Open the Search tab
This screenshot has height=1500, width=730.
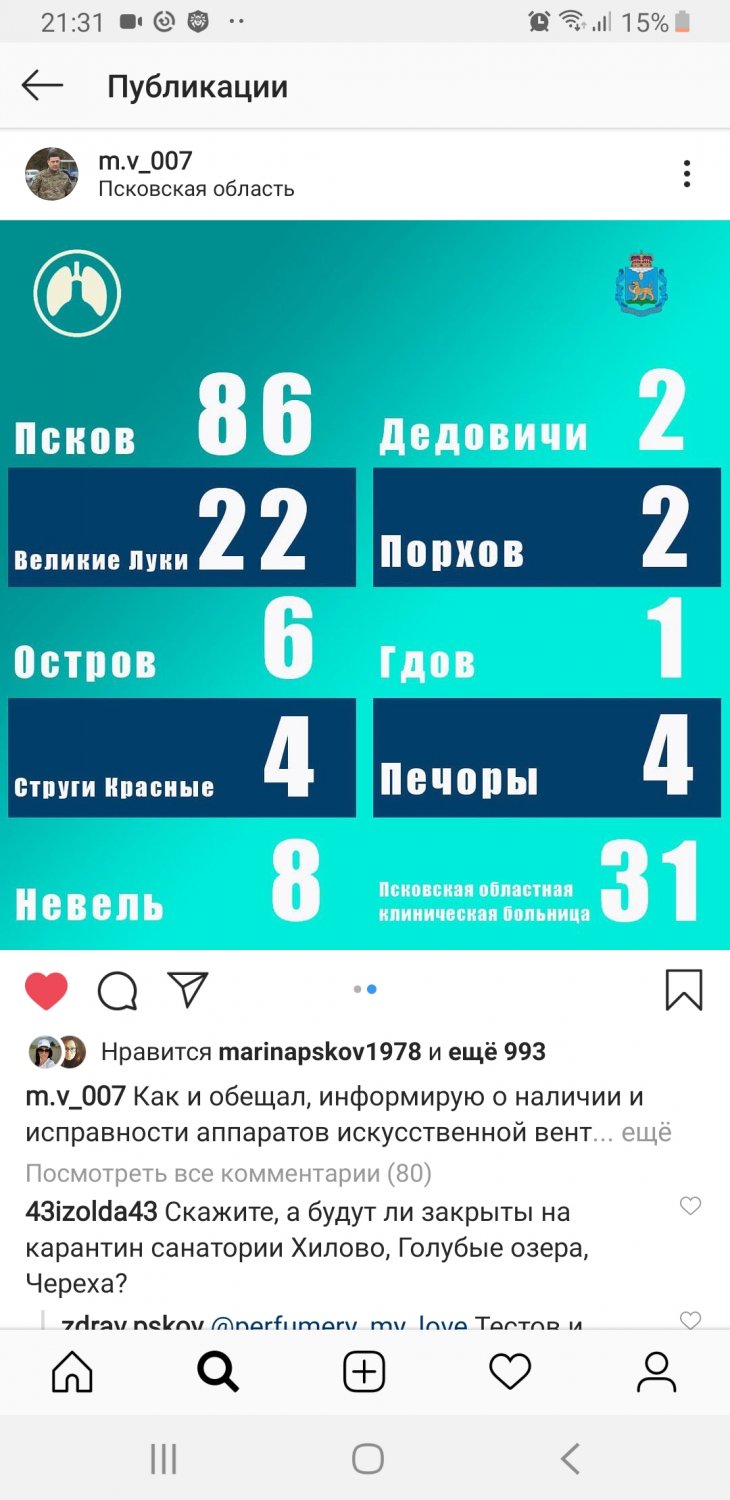click(x=218, y=1372)
